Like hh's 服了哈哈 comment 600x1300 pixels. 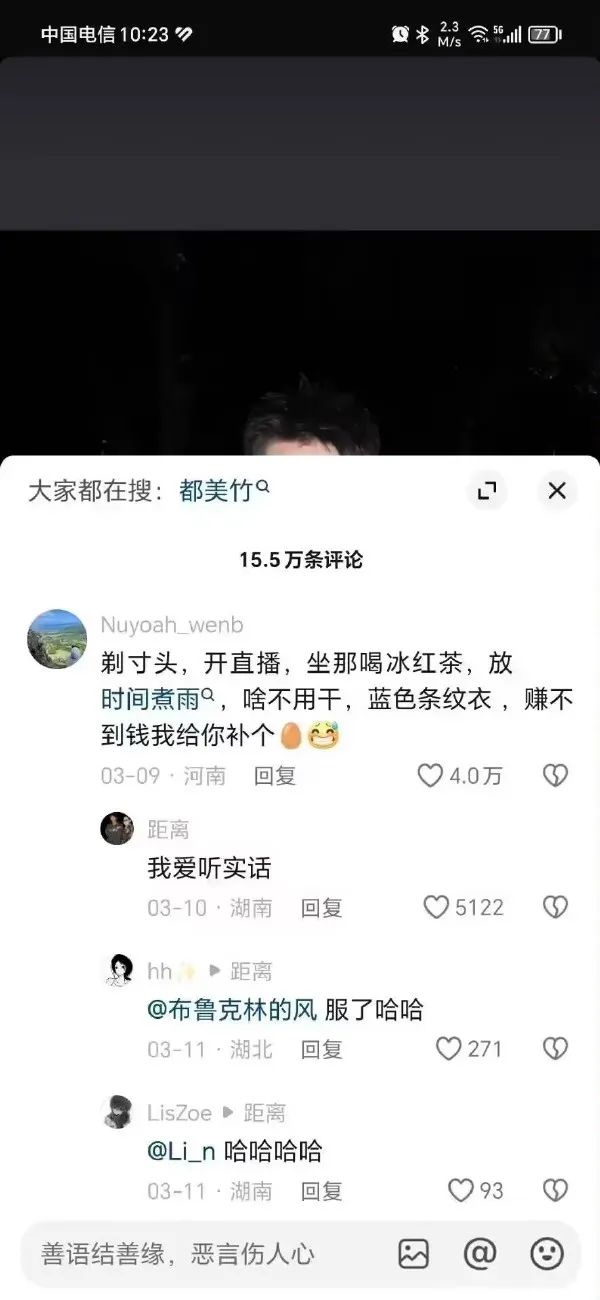[449, 1049]
